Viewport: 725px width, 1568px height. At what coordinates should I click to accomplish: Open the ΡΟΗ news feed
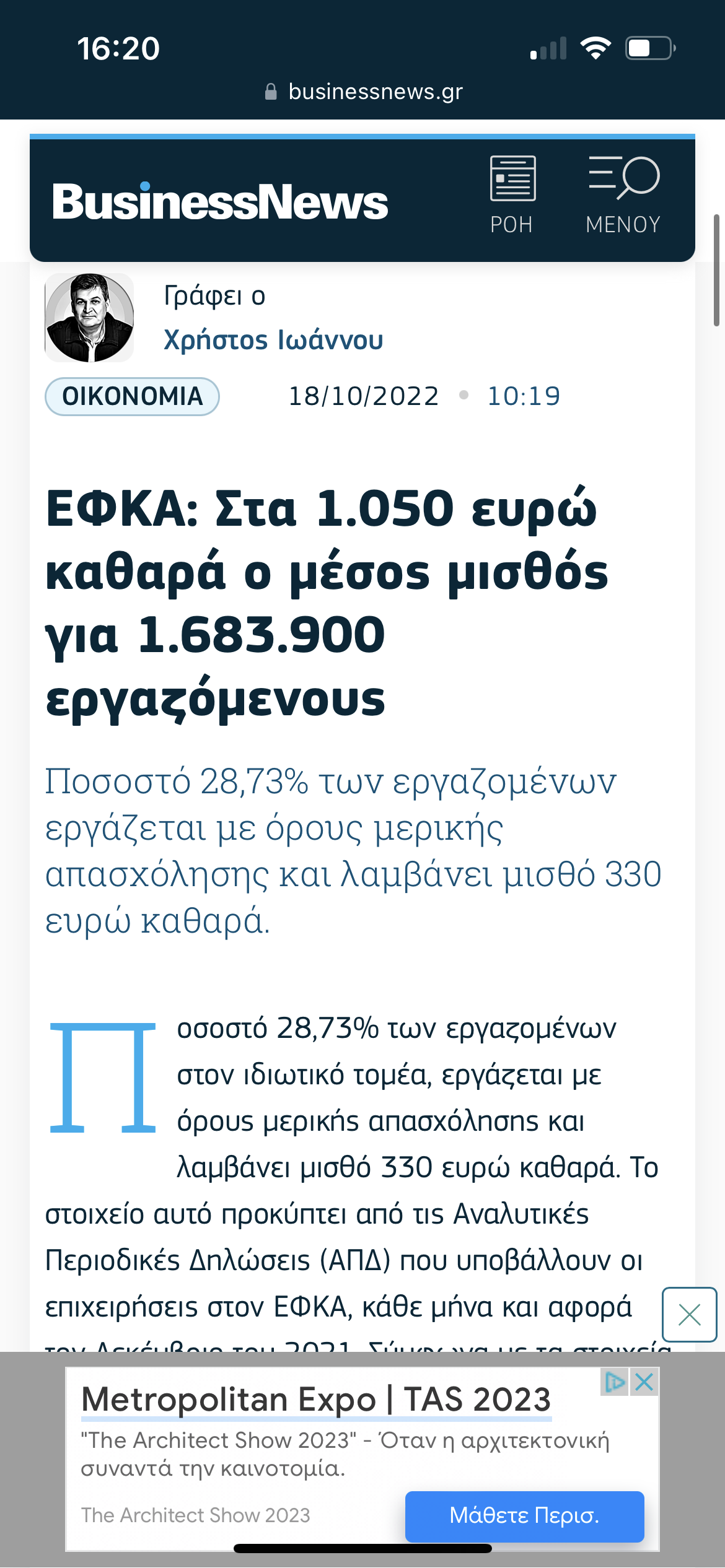point(512,194)
